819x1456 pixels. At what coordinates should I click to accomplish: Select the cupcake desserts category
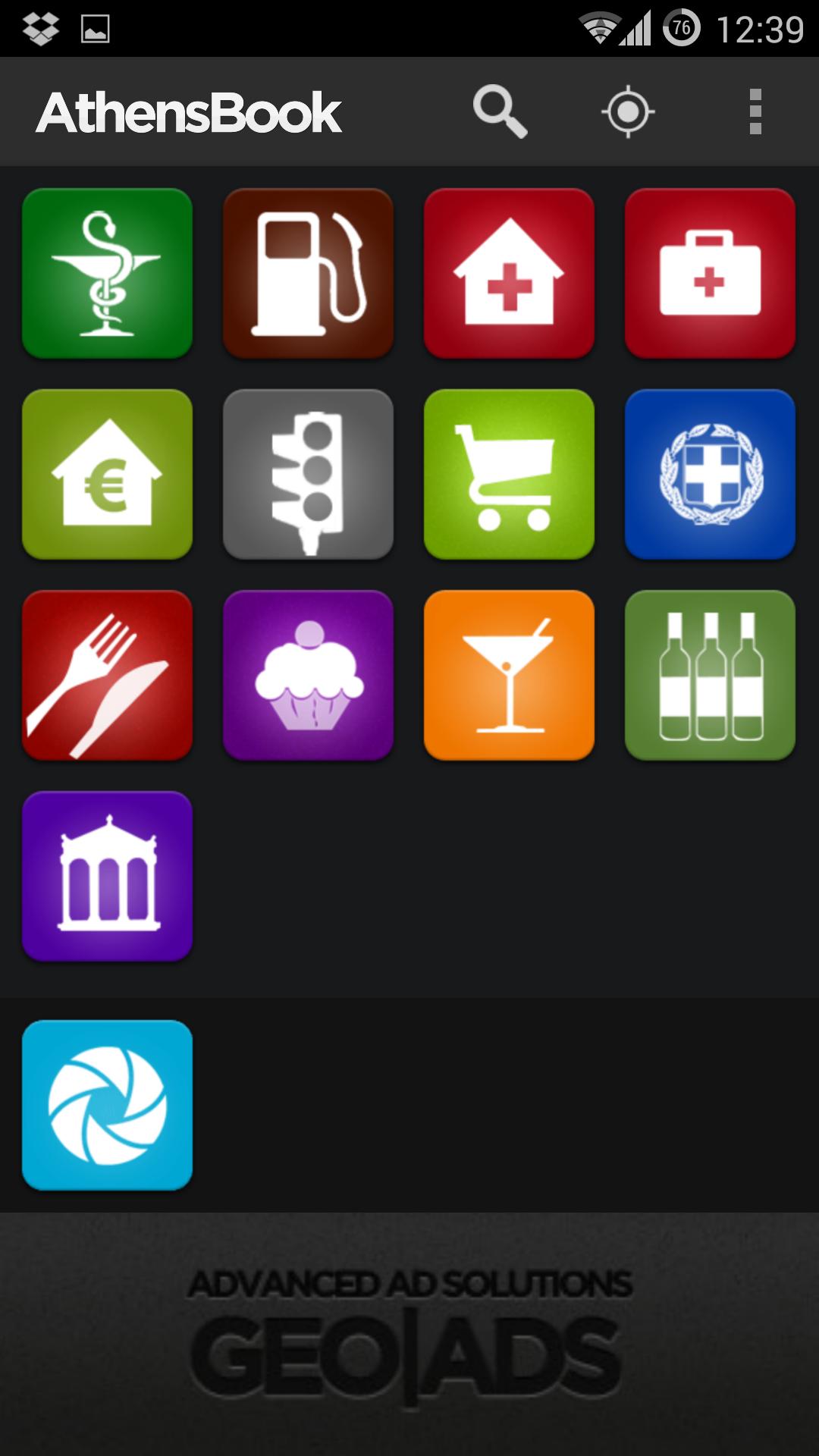(308, 676)
